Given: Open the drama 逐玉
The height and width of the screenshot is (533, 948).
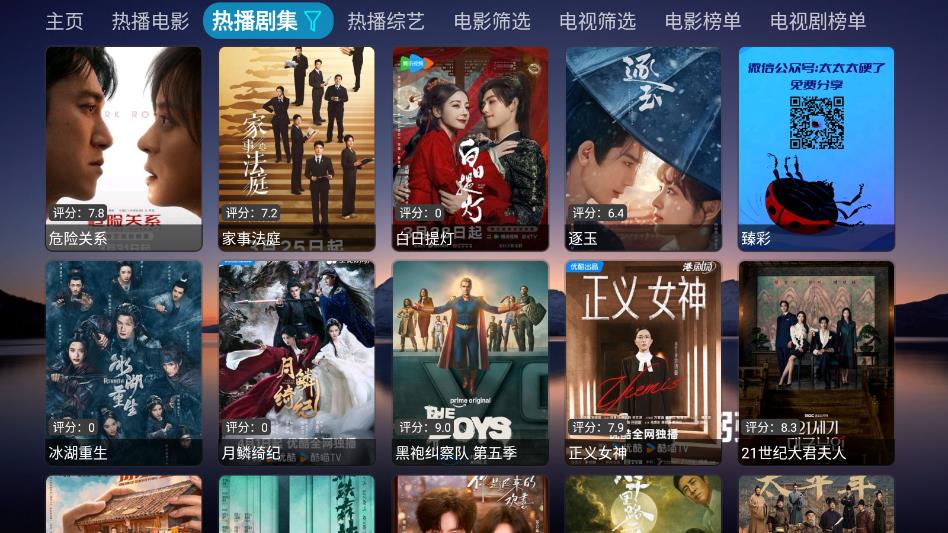Looking at the screenshot, I should pos(643,148).
